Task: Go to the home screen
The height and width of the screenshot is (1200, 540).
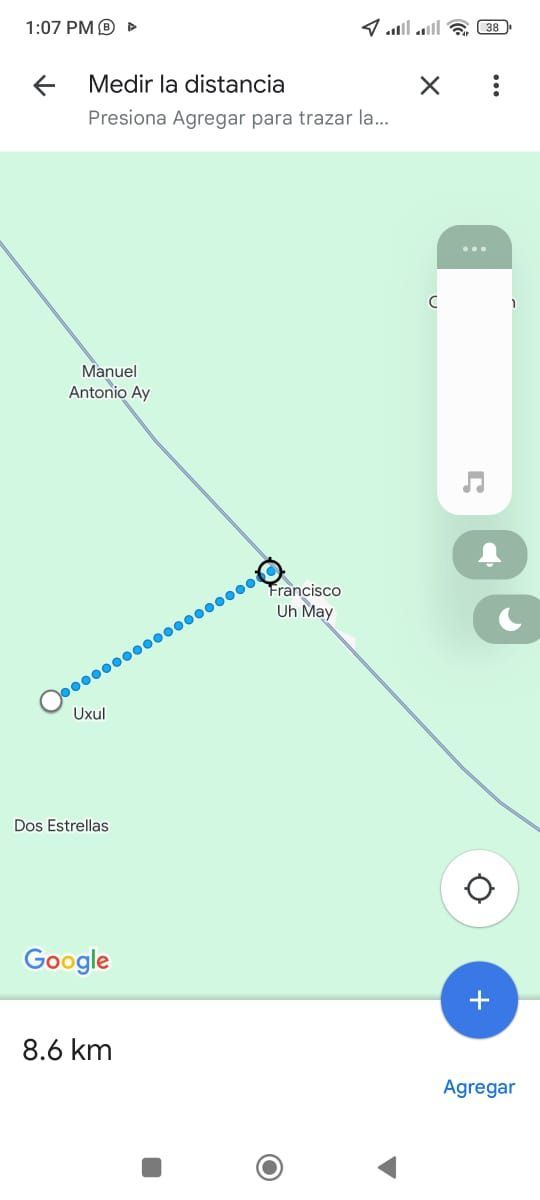Action: (269, 1167)
